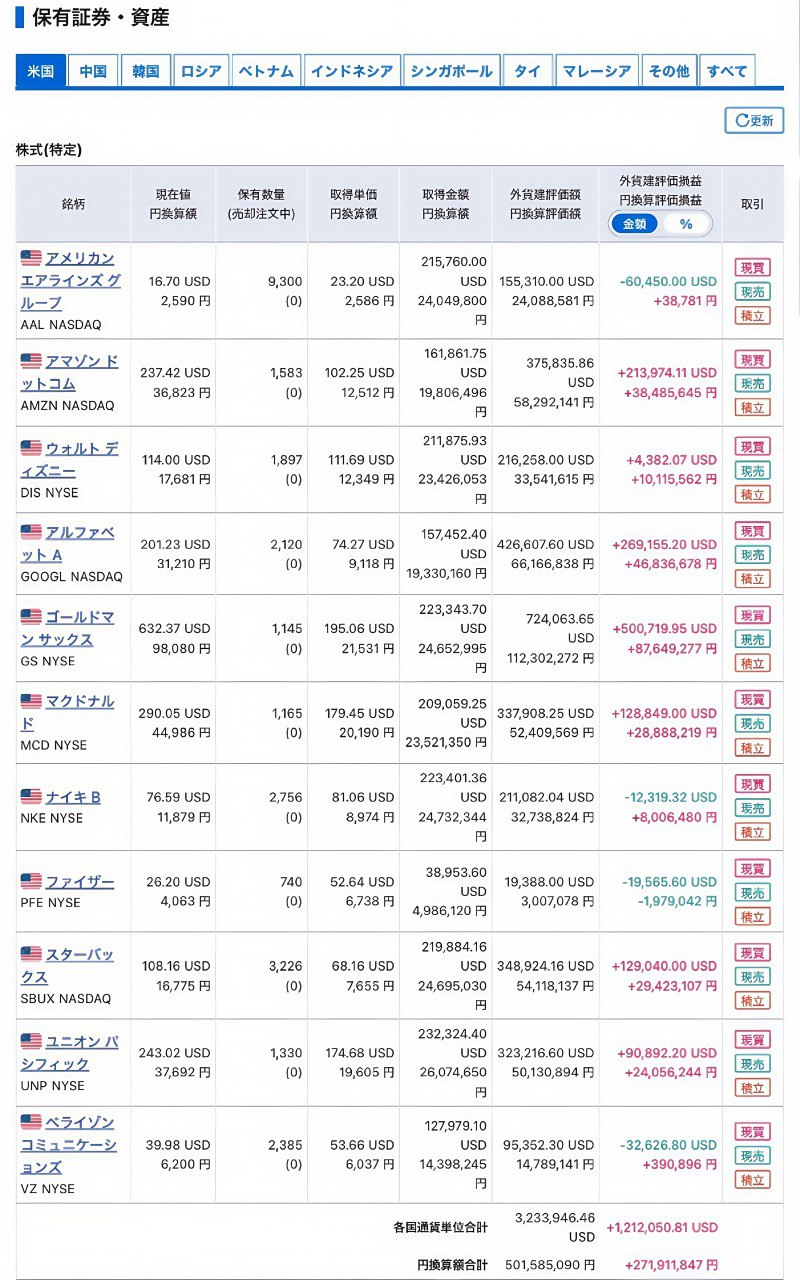Click 現売 for ゴールドマン サックス
The height and width of the screenshot is (1280, 800).
click(753, 640)
